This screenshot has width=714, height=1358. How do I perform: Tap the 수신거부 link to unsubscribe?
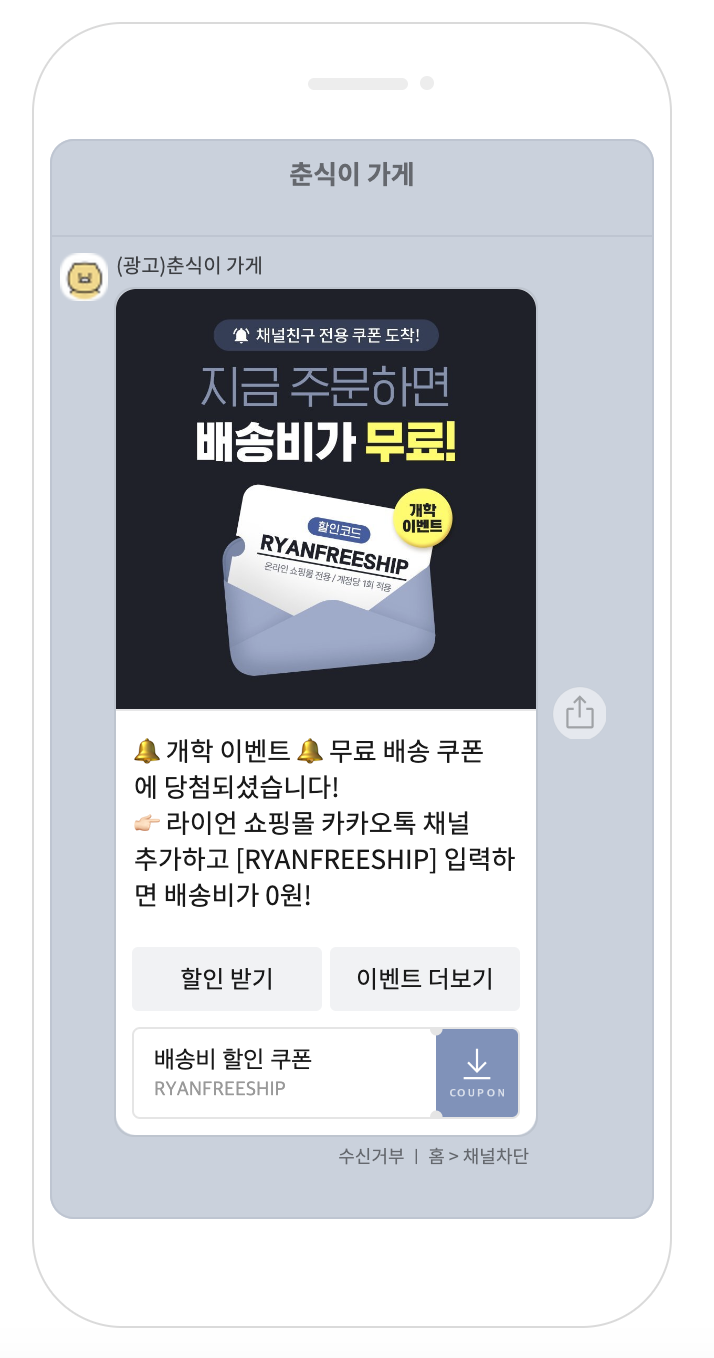[371, 1156]
